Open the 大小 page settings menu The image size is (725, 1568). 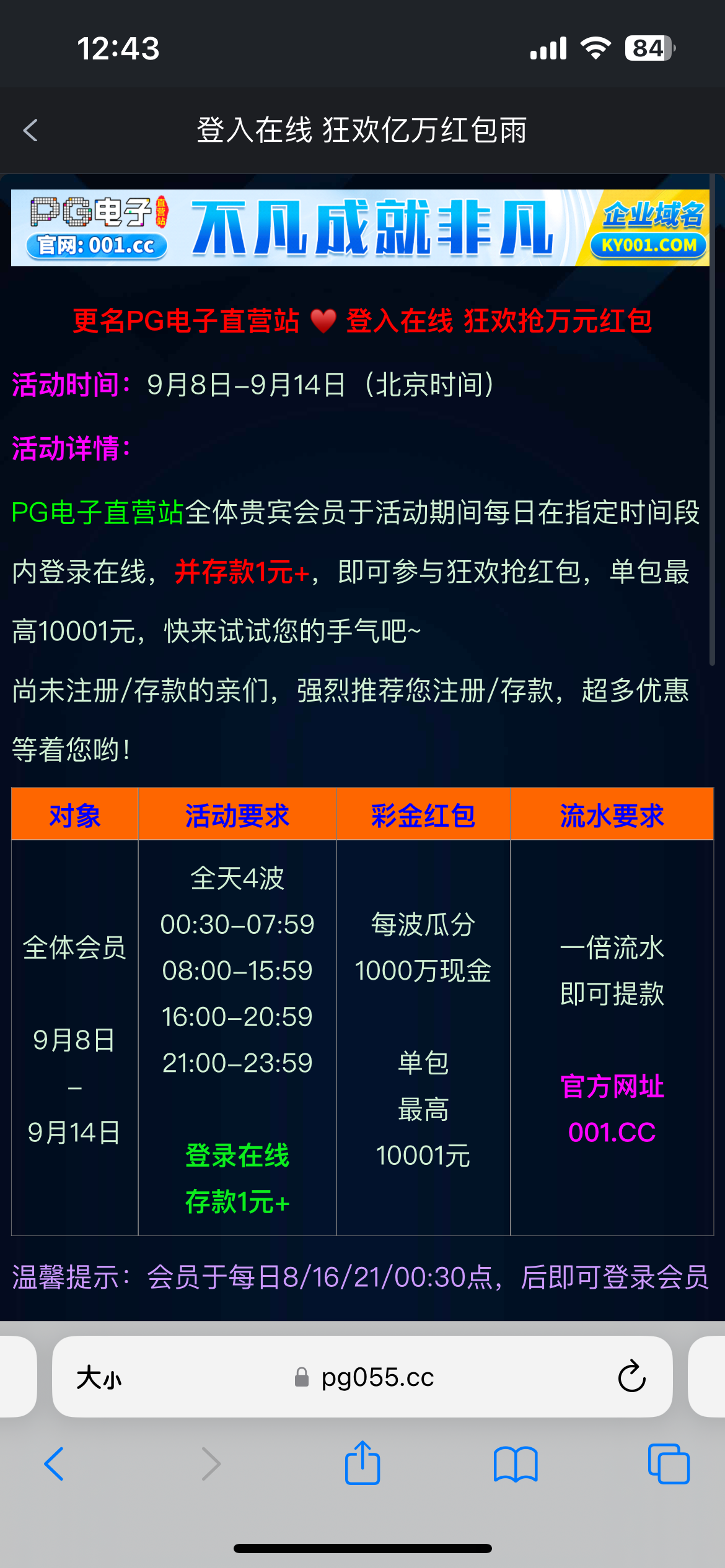click(x=99, y=1377)
